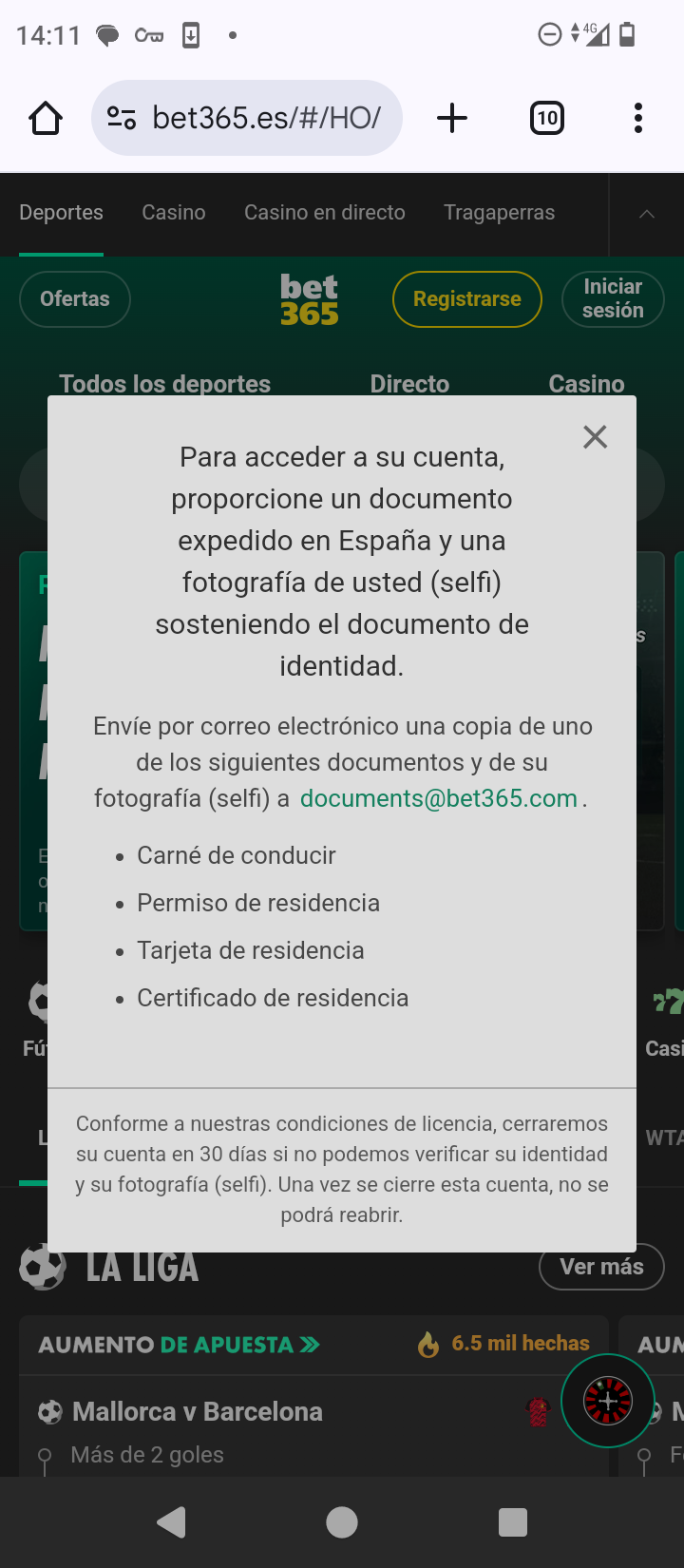Image resolution: width=684 pixels, height=1568 pixels.
Task: Open the documents@bet365.com email link
Action: (x=439, y=798)
